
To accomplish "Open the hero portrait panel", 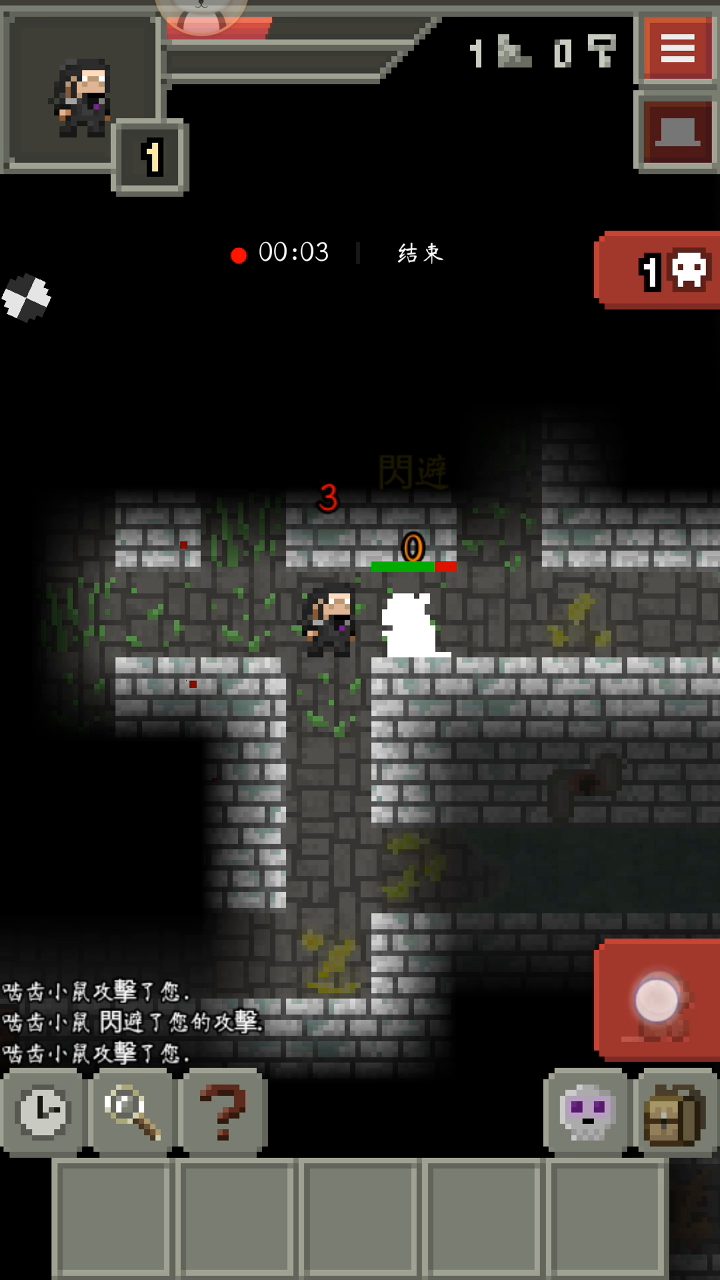I will [82, 92].
